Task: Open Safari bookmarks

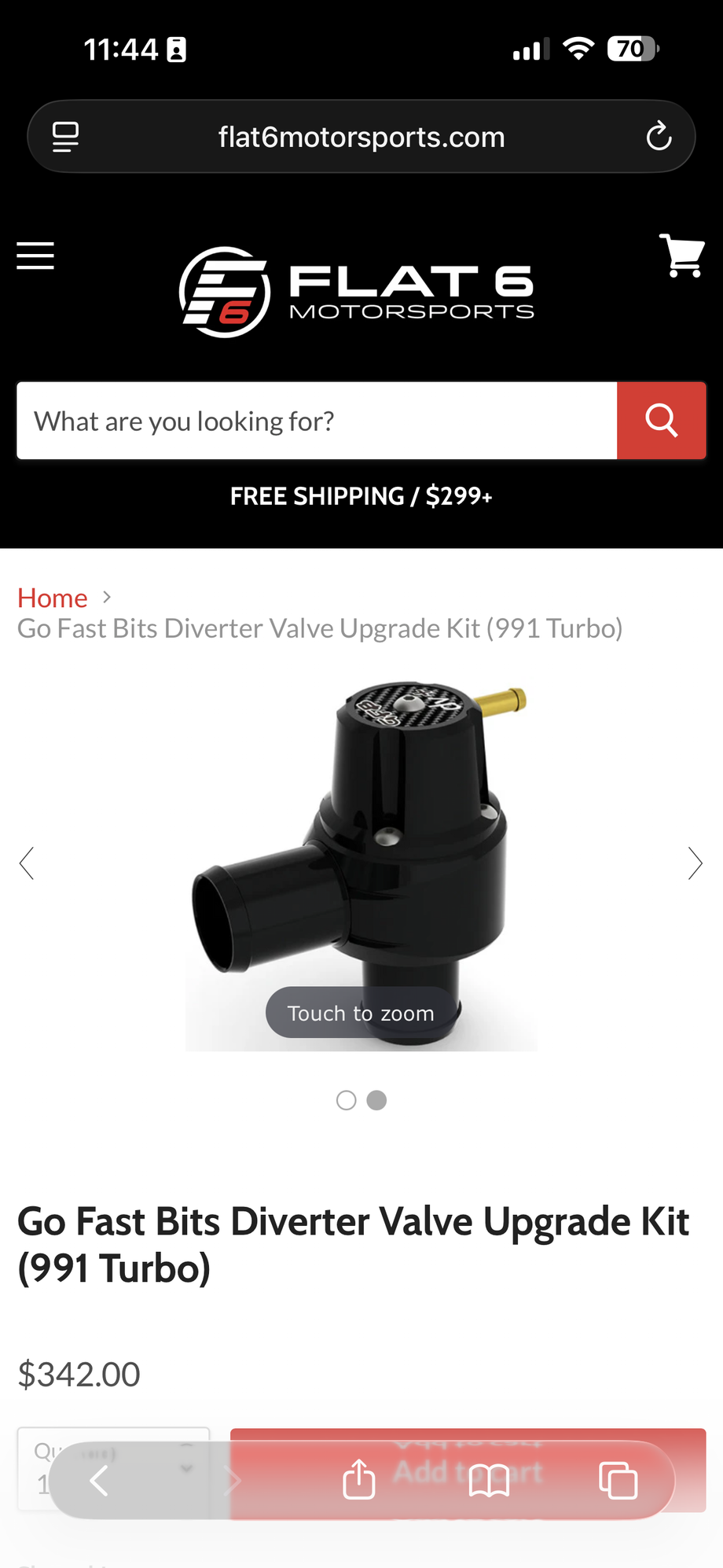Action: point(489,1481)
